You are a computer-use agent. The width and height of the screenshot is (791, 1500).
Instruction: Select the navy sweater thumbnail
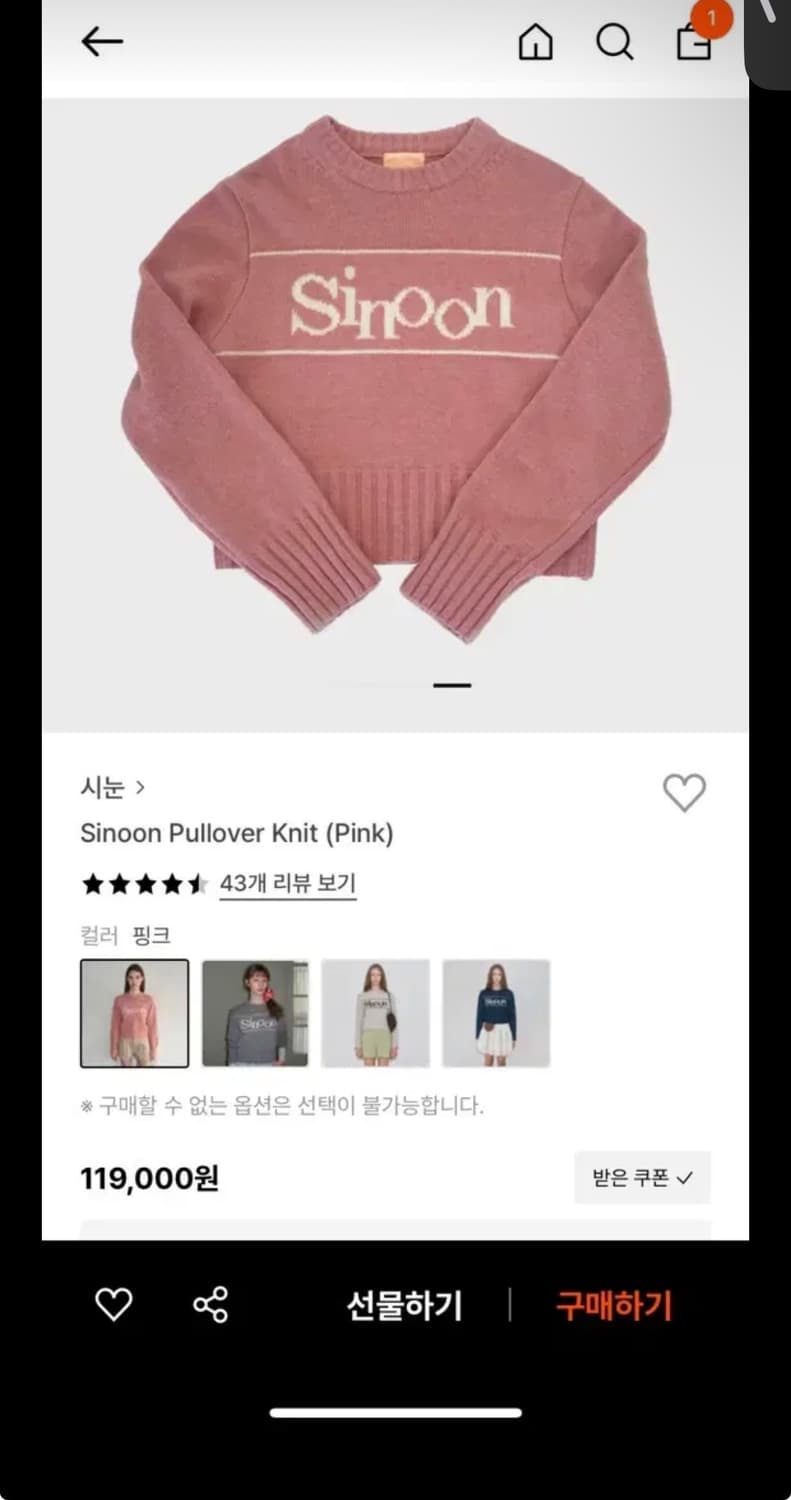pyautogui.click(x=497, y=1012)
